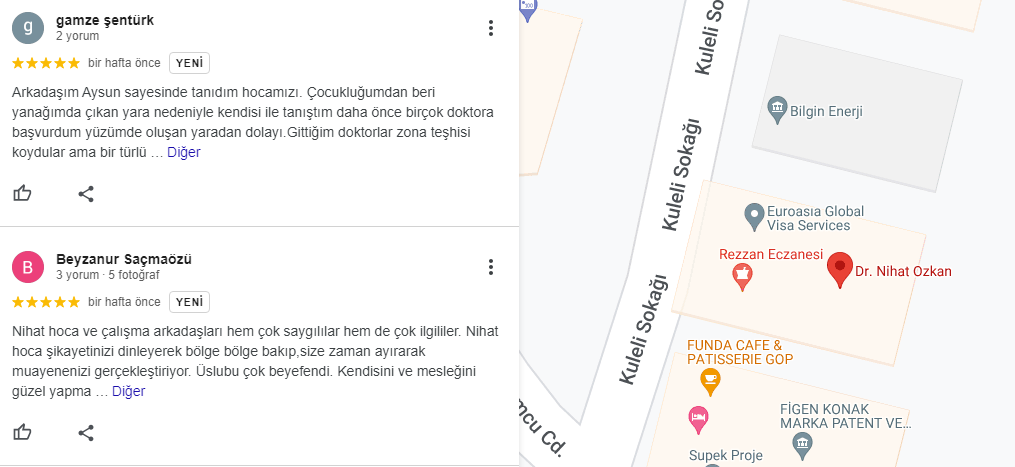The width and height of the screenshot is (1015, 467).
Task: Open overflow menu on gamze şentürk's review
Action: click(491, 28)
